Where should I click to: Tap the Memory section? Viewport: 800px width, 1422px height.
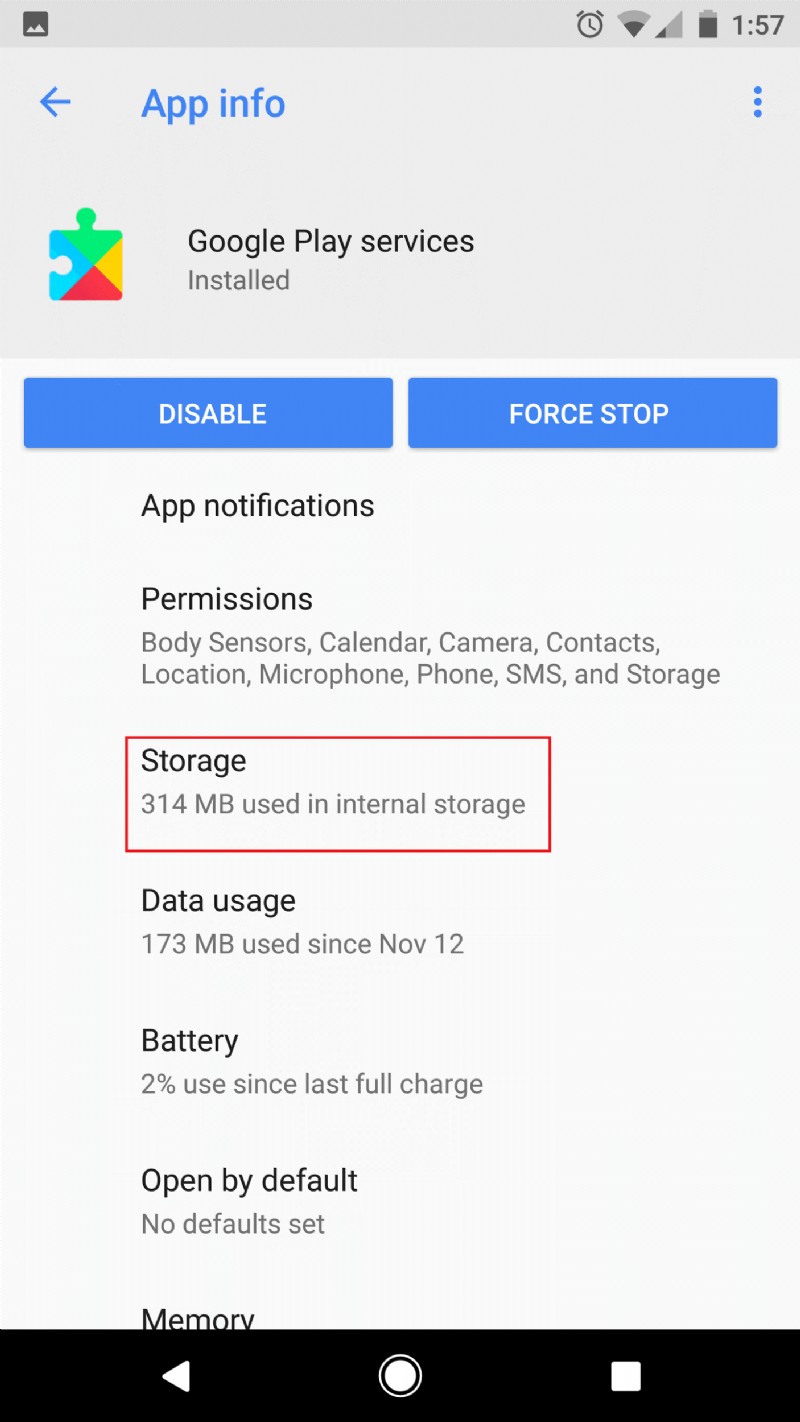(197, 1316)
